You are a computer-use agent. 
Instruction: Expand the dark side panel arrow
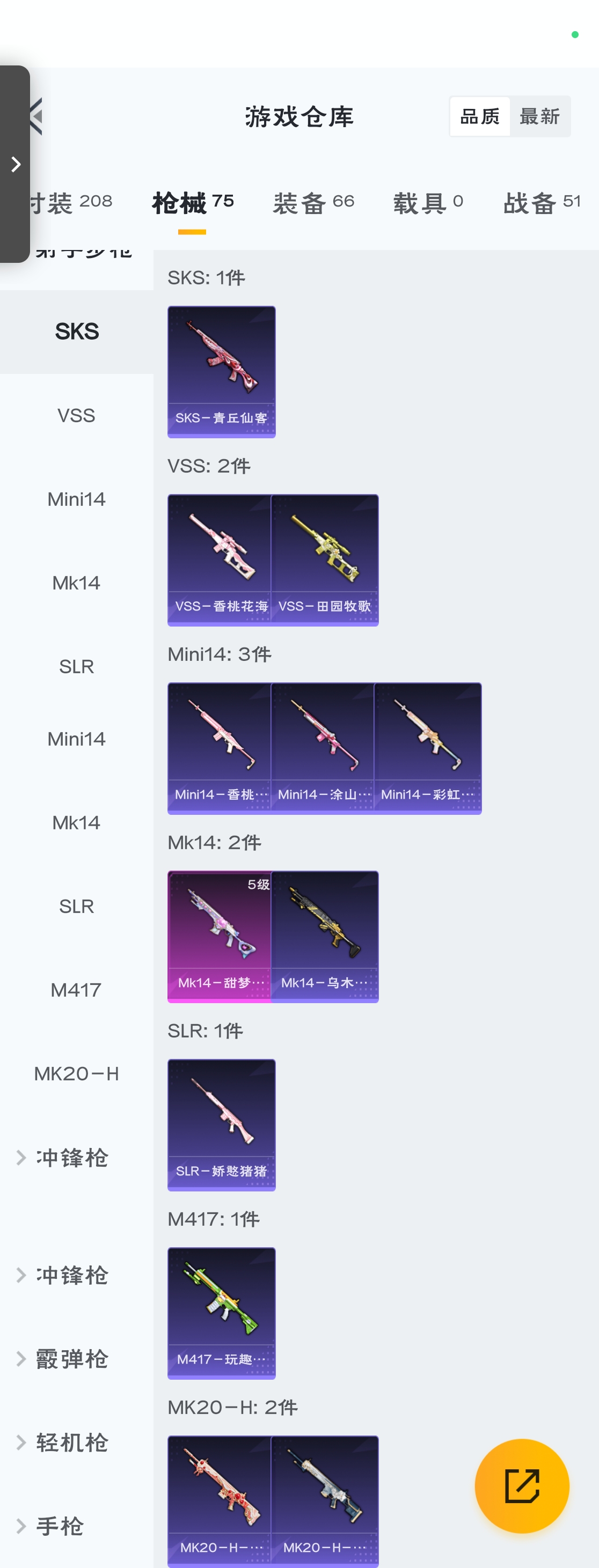(x=16, y=164)
